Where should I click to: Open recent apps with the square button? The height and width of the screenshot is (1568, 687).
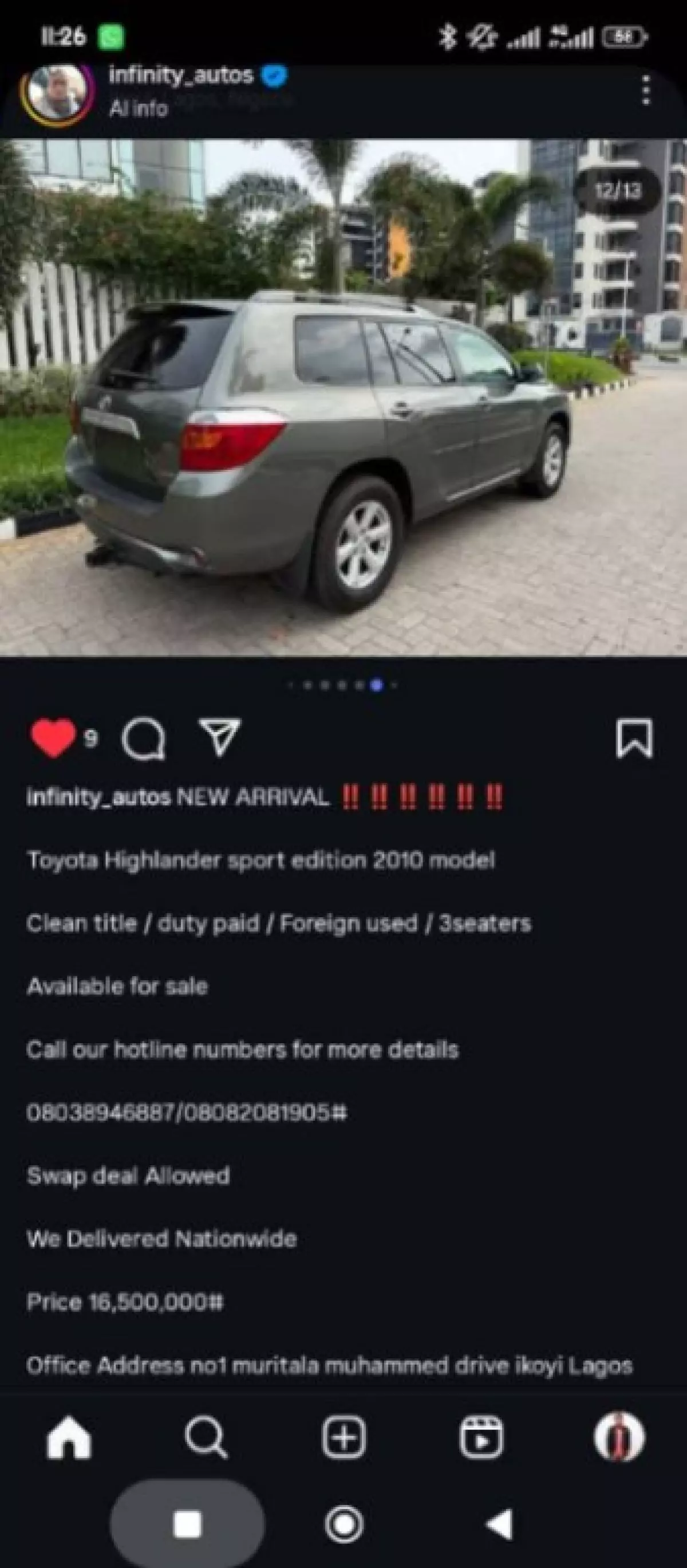(187, 1524)
